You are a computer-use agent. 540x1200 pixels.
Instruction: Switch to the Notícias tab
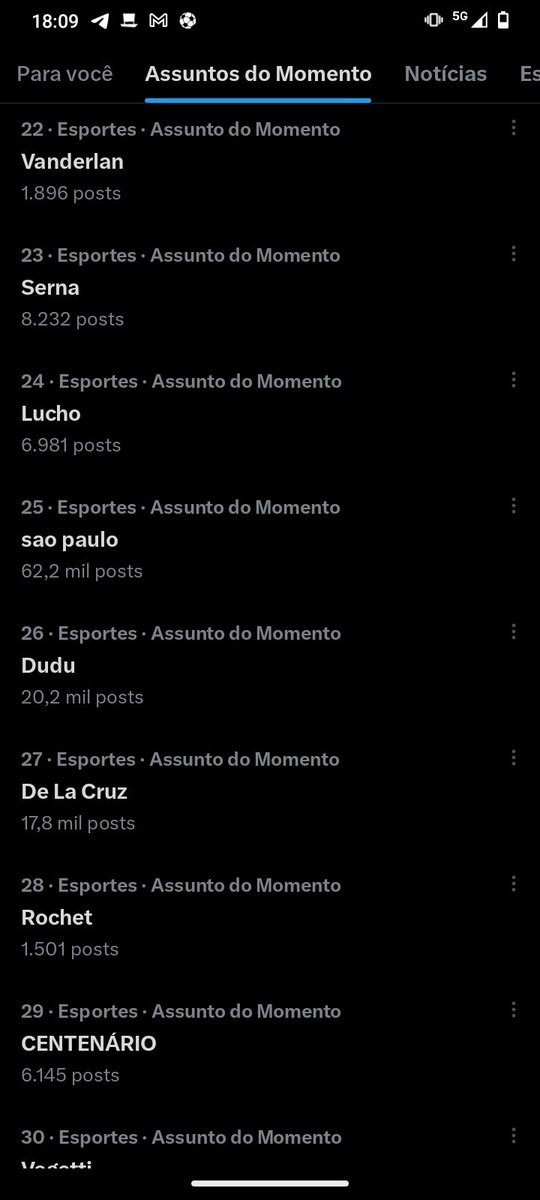[x=445, y=74]
